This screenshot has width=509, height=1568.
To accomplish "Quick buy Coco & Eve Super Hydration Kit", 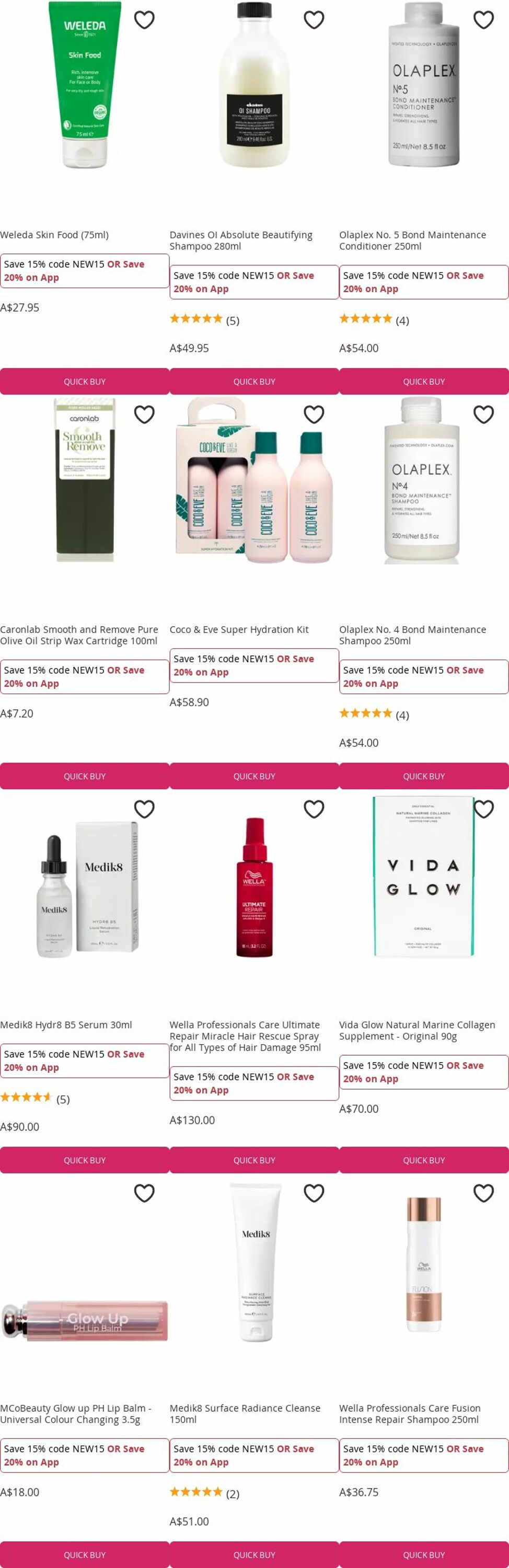I will 254,776.
